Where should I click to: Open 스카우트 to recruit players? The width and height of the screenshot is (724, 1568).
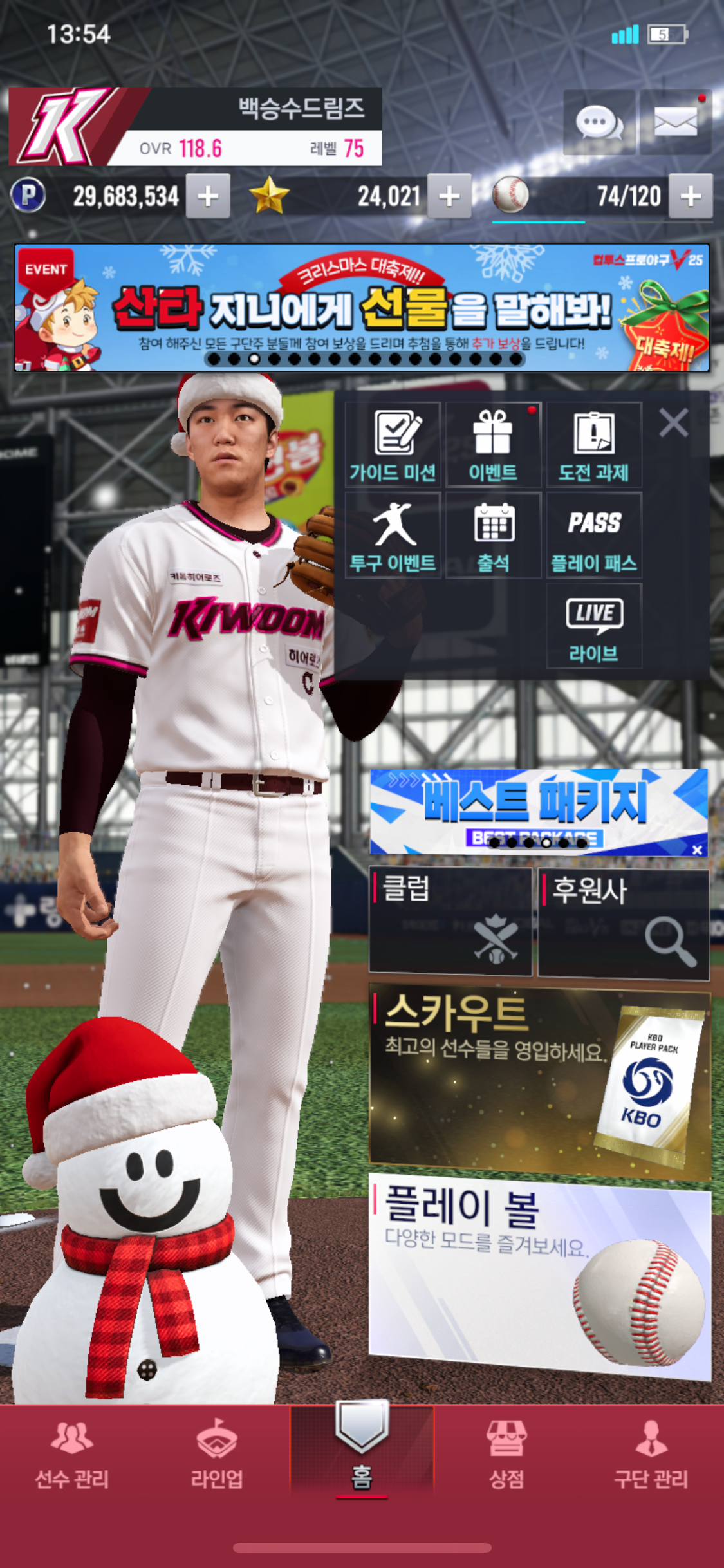click(539, 1081)
